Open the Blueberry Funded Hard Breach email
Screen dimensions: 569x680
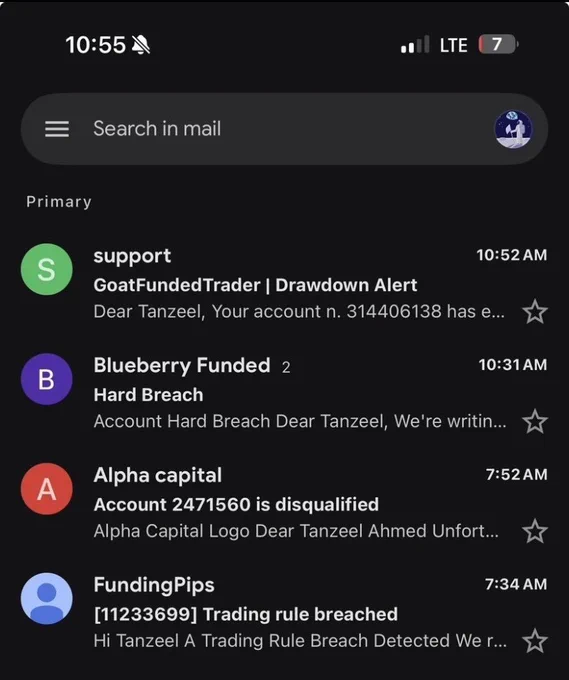284,394
